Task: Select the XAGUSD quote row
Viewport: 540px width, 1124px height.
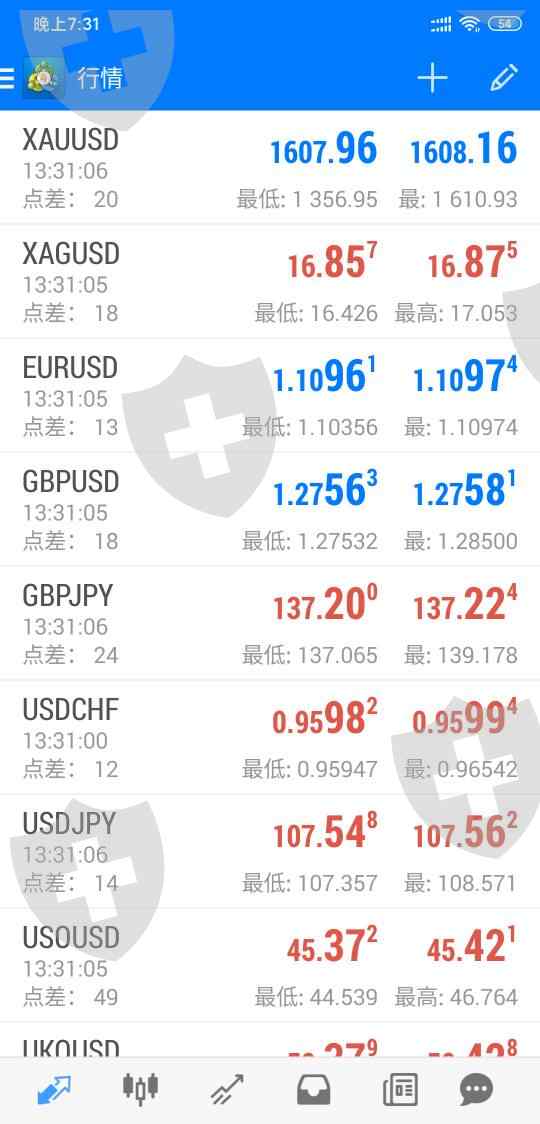Action: (270, 282)
